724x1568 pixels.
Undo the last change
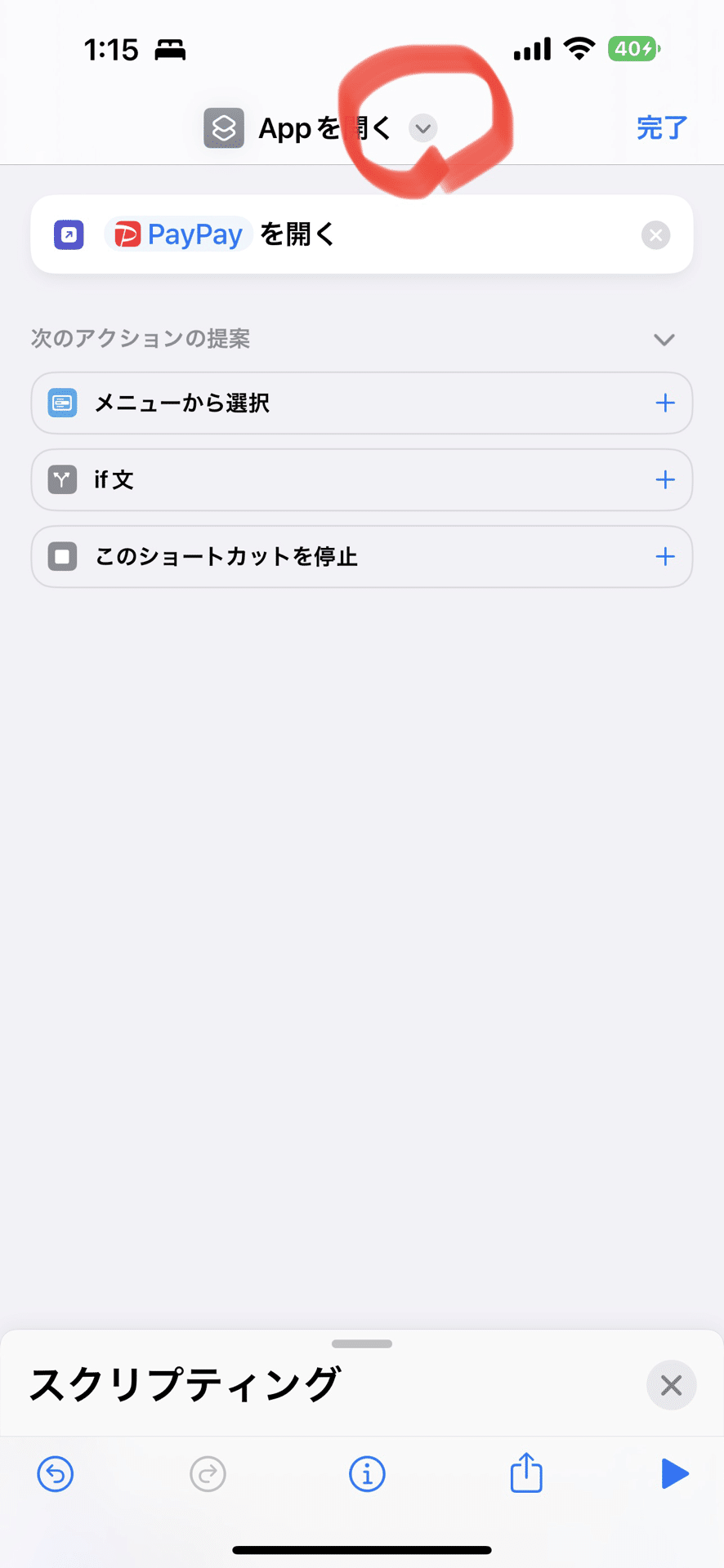pyautogui.click(x=56, y=1474)
